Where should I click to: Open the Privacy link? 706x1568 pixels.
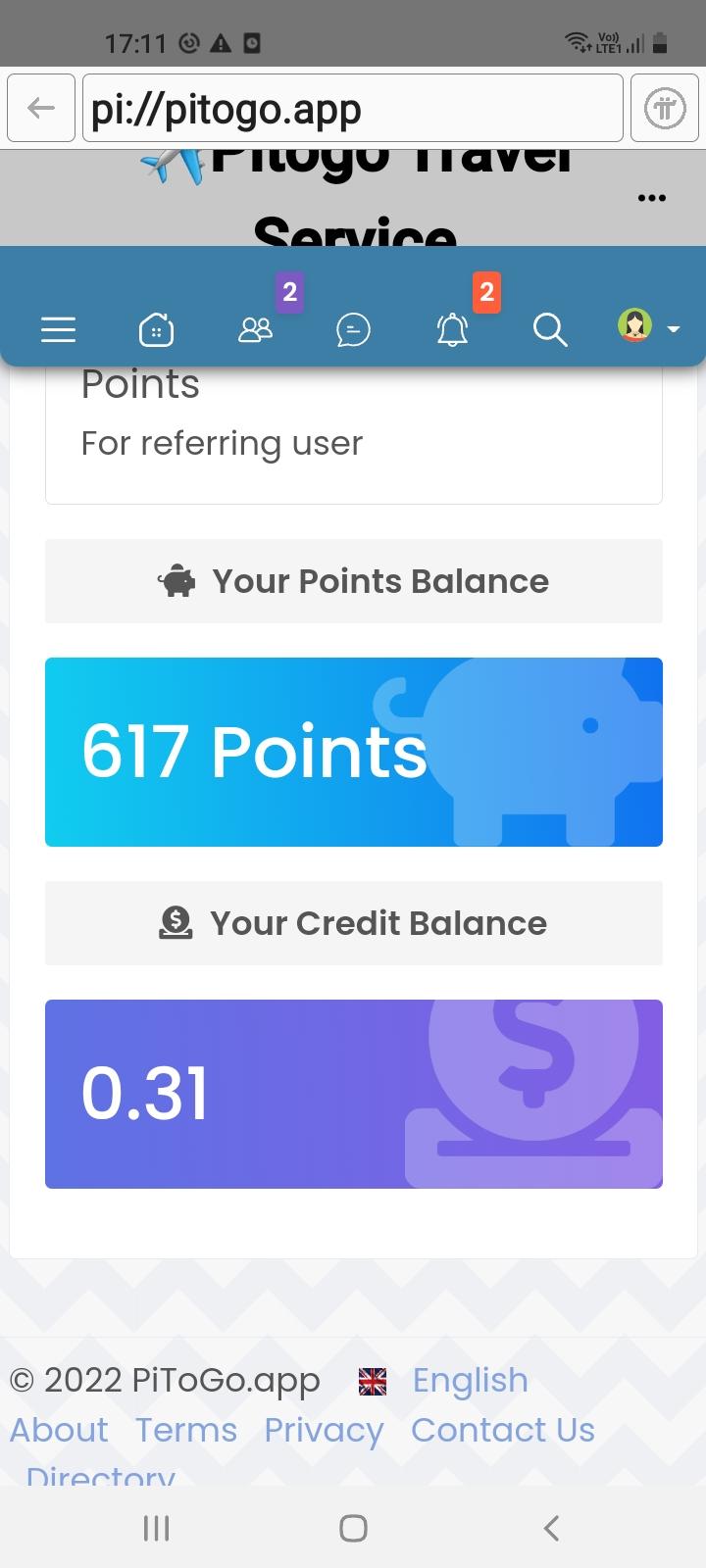[324, 1430]
